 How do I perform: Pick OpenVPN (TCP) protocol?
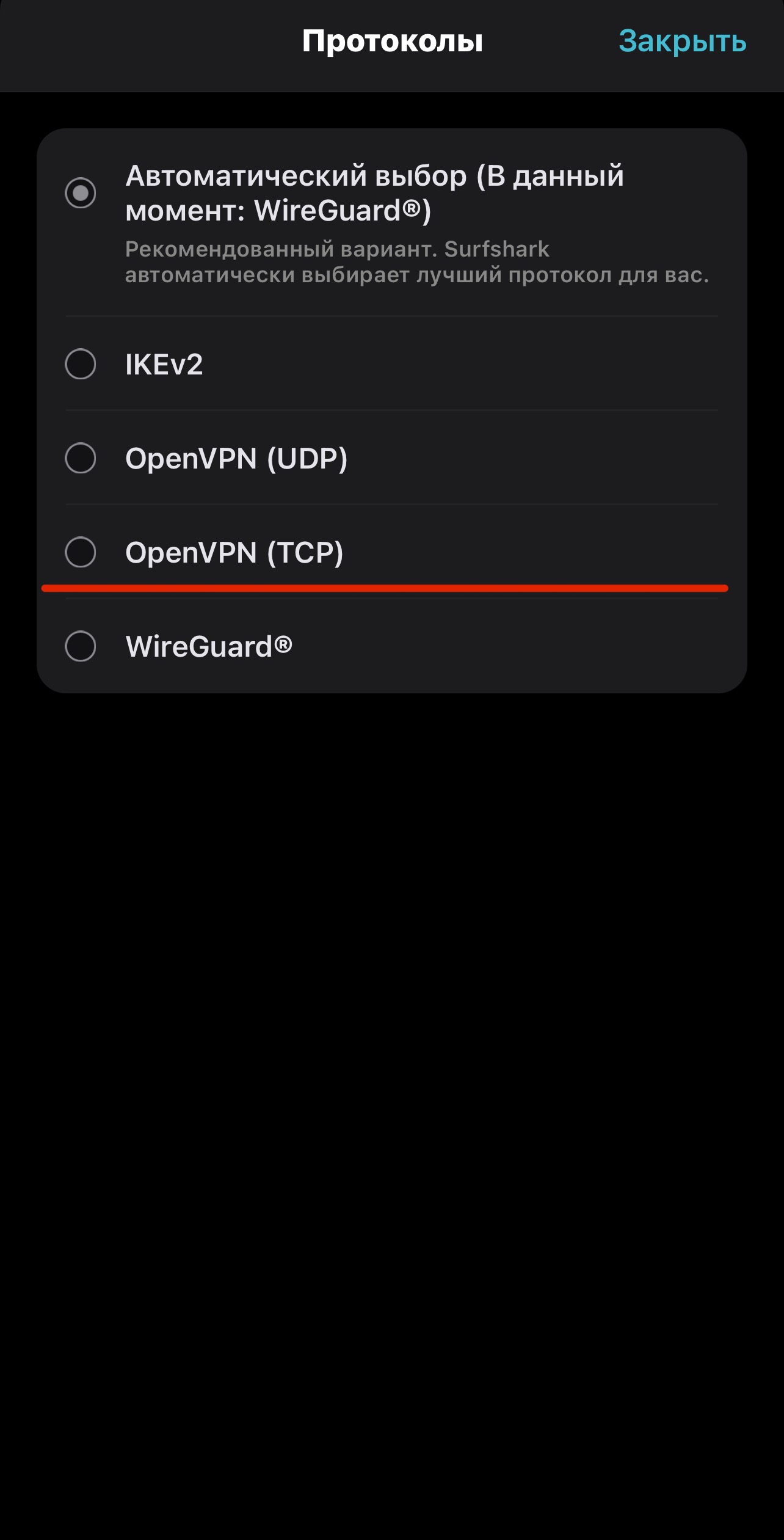tap(81, 552)
